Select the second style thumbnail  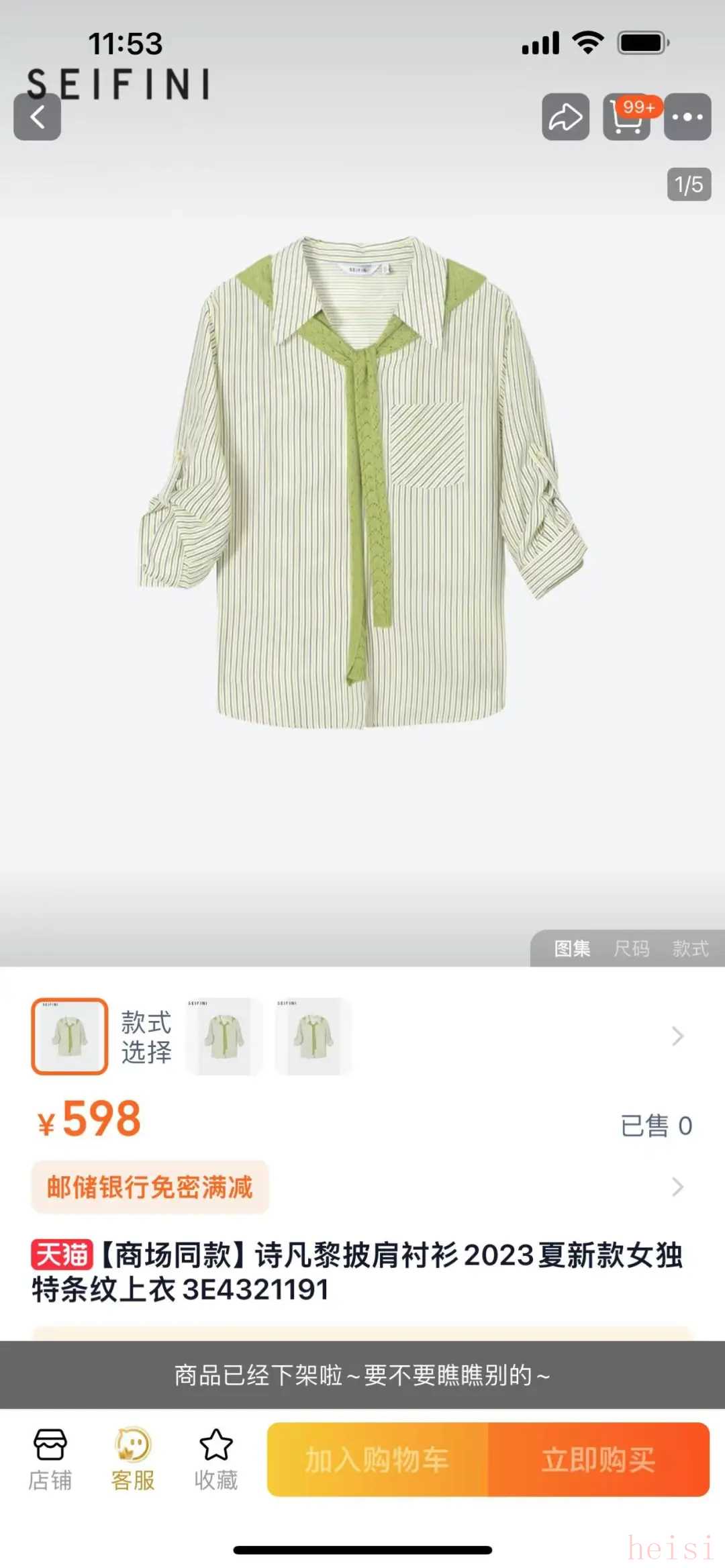click(224, 1036)
